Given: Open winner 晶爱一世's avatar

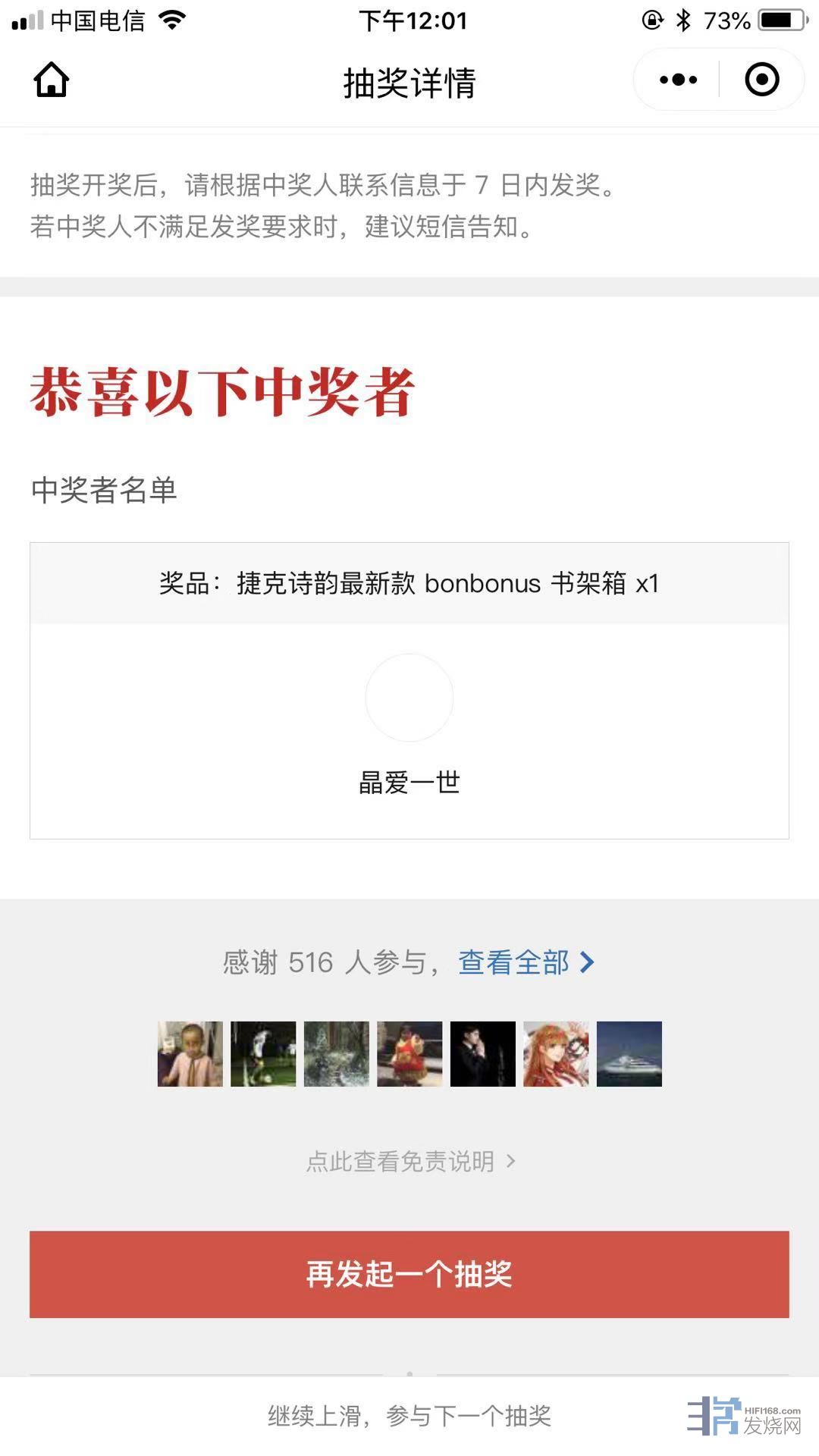Looking at the screenshot, I should point(409,698).
